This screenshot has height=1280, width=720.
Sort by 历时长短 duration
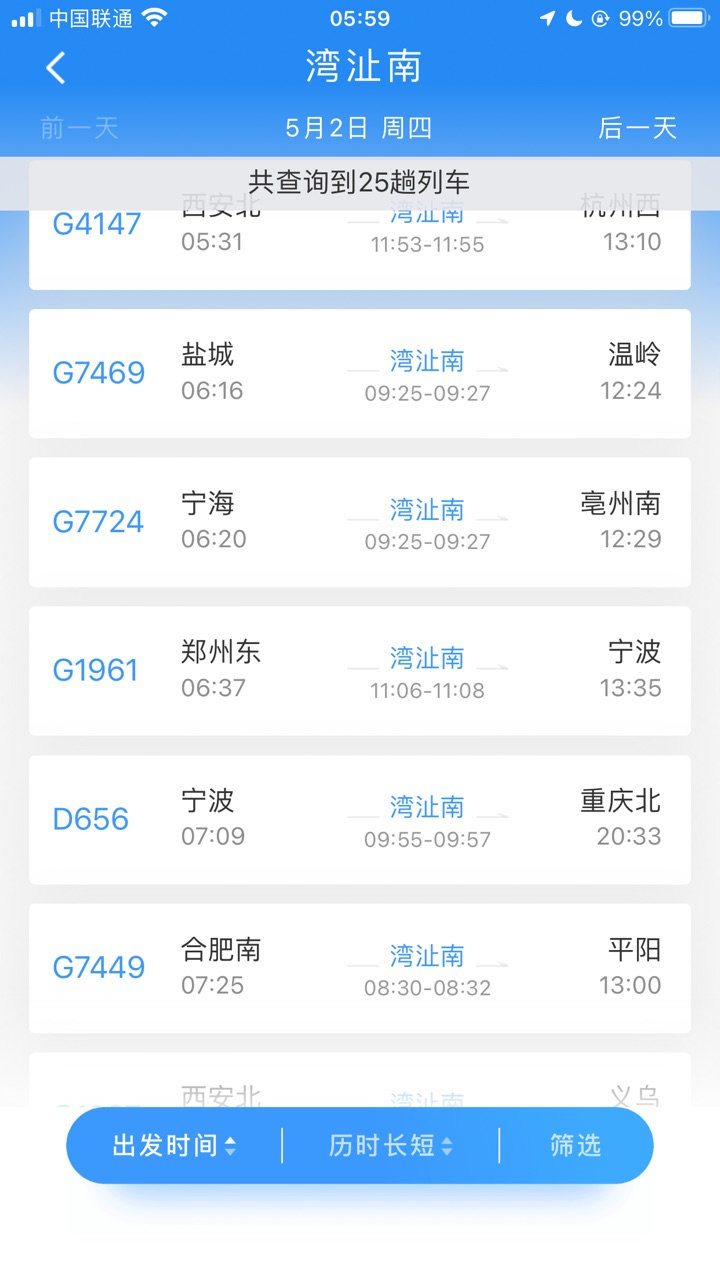391,1146
